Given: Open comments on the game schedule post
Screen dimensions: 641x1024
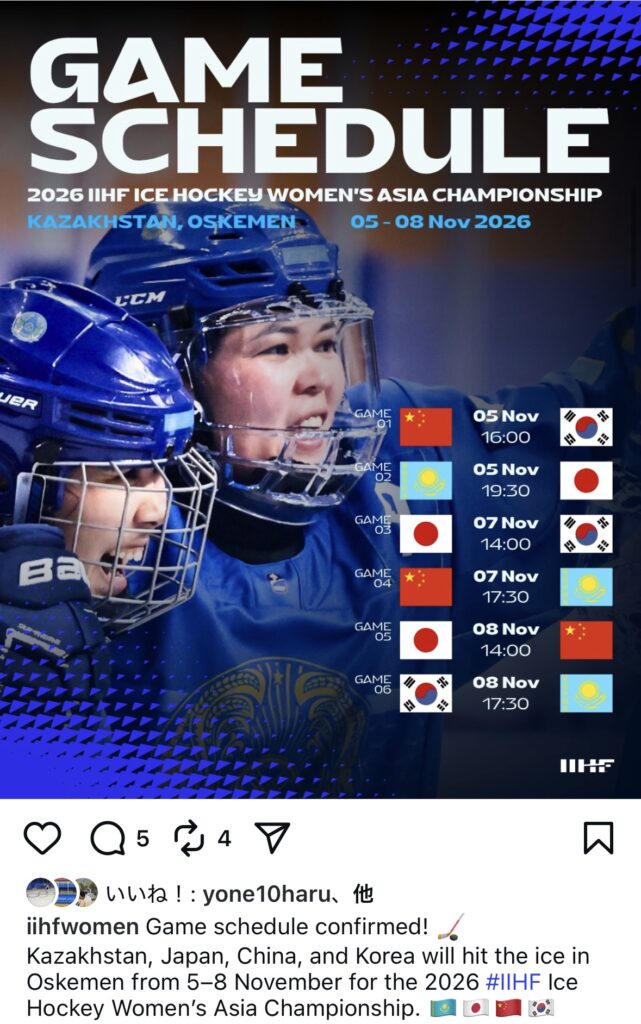Looking at the screenshot, I should 107,838.
